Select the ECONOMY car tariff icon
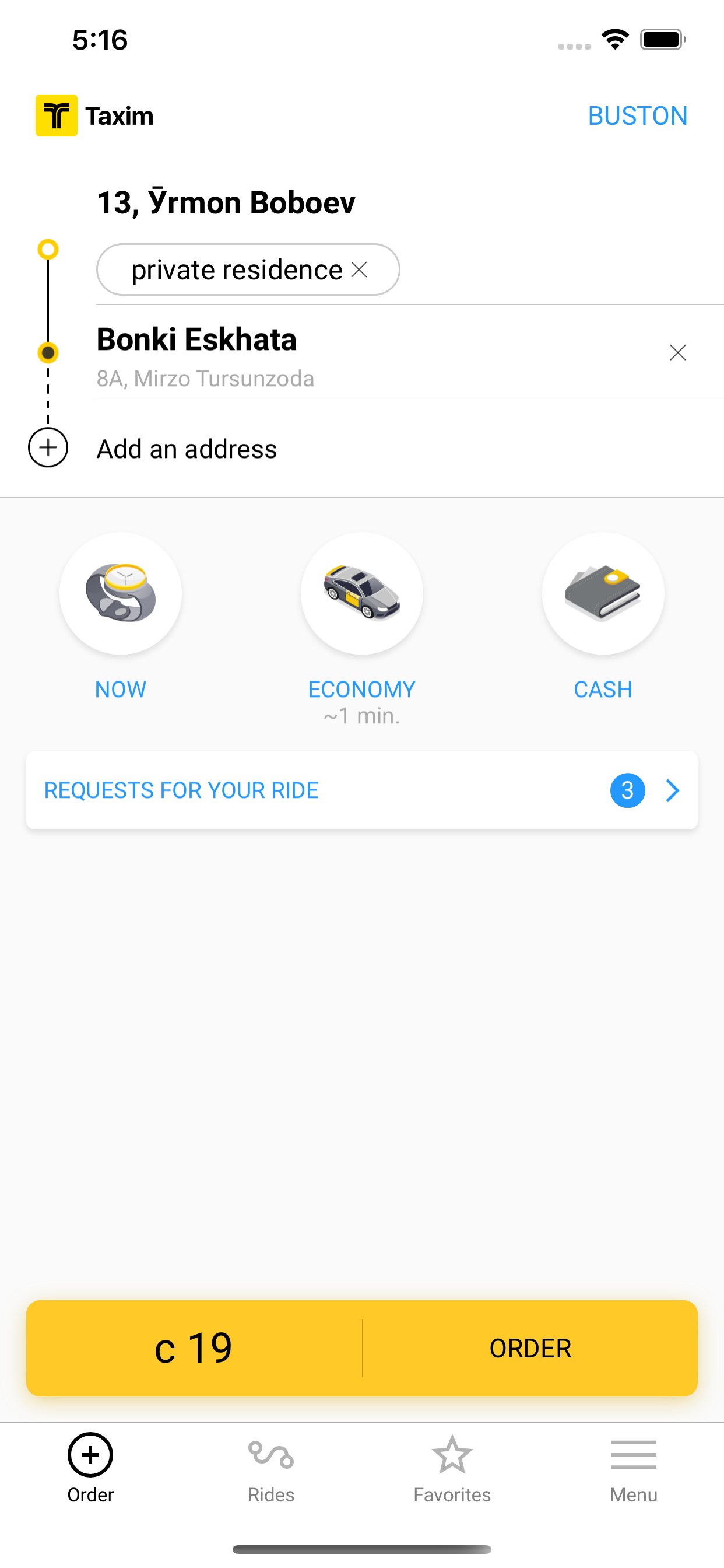Image resolution: width=724 pixels, height=1568 pixels. click(361, 593)
